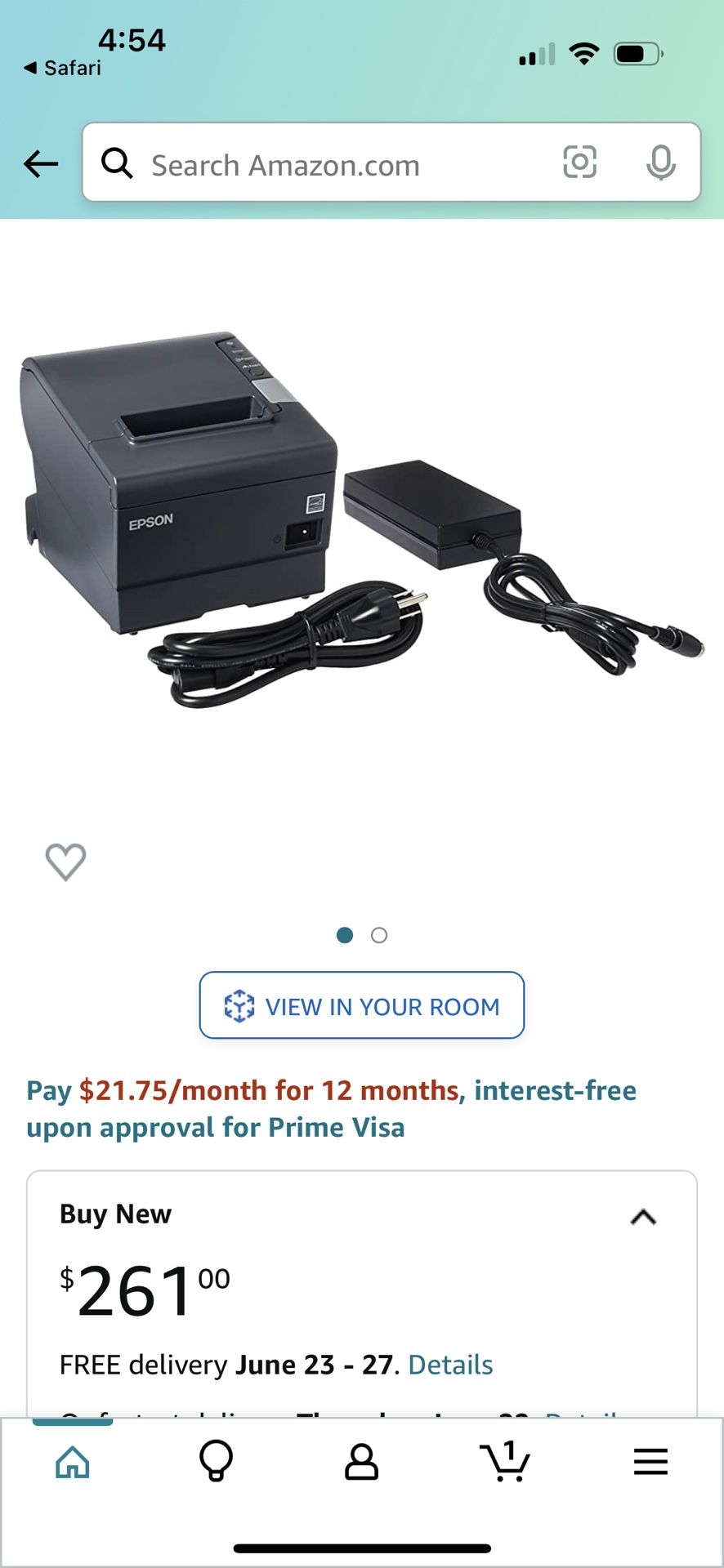
Task: Open the magnifying glass search icon
Action: coord(118,163)
